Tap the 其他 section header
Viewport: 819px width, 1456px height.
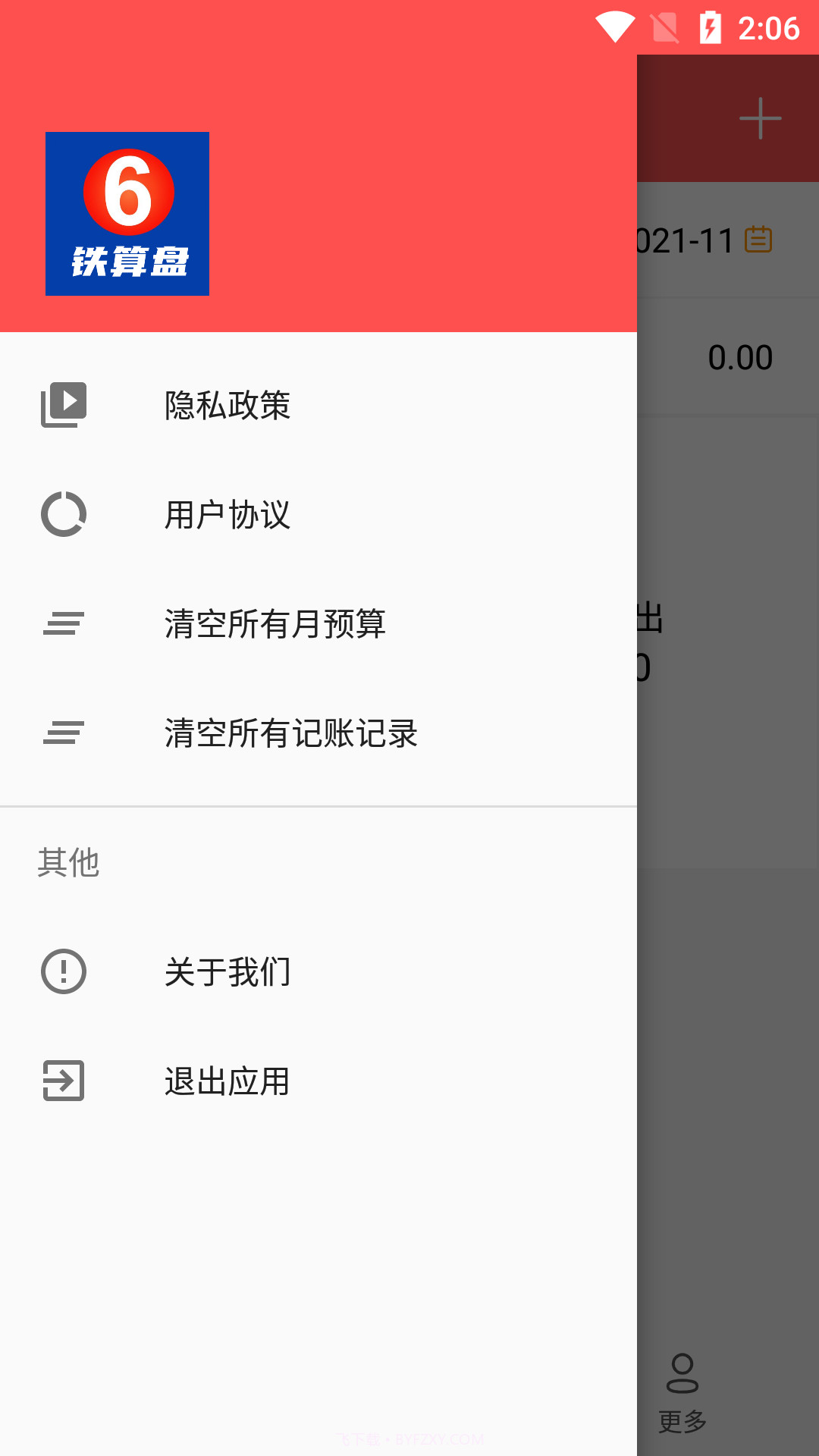(x=70, y=862)
